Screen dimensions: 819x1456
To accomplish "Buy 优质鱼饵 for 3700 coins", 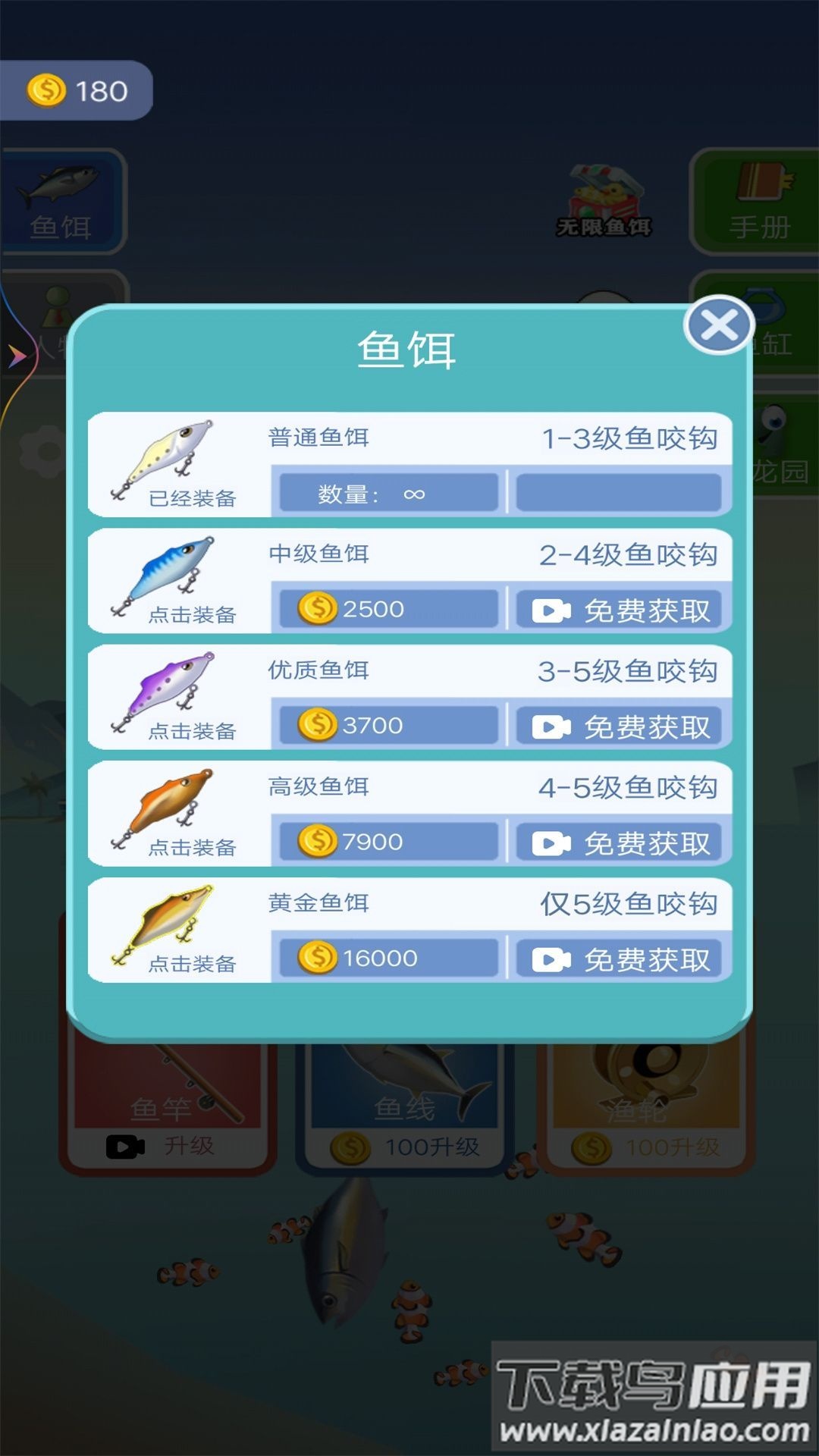I will pyautogui.click(x=388, y=726).
